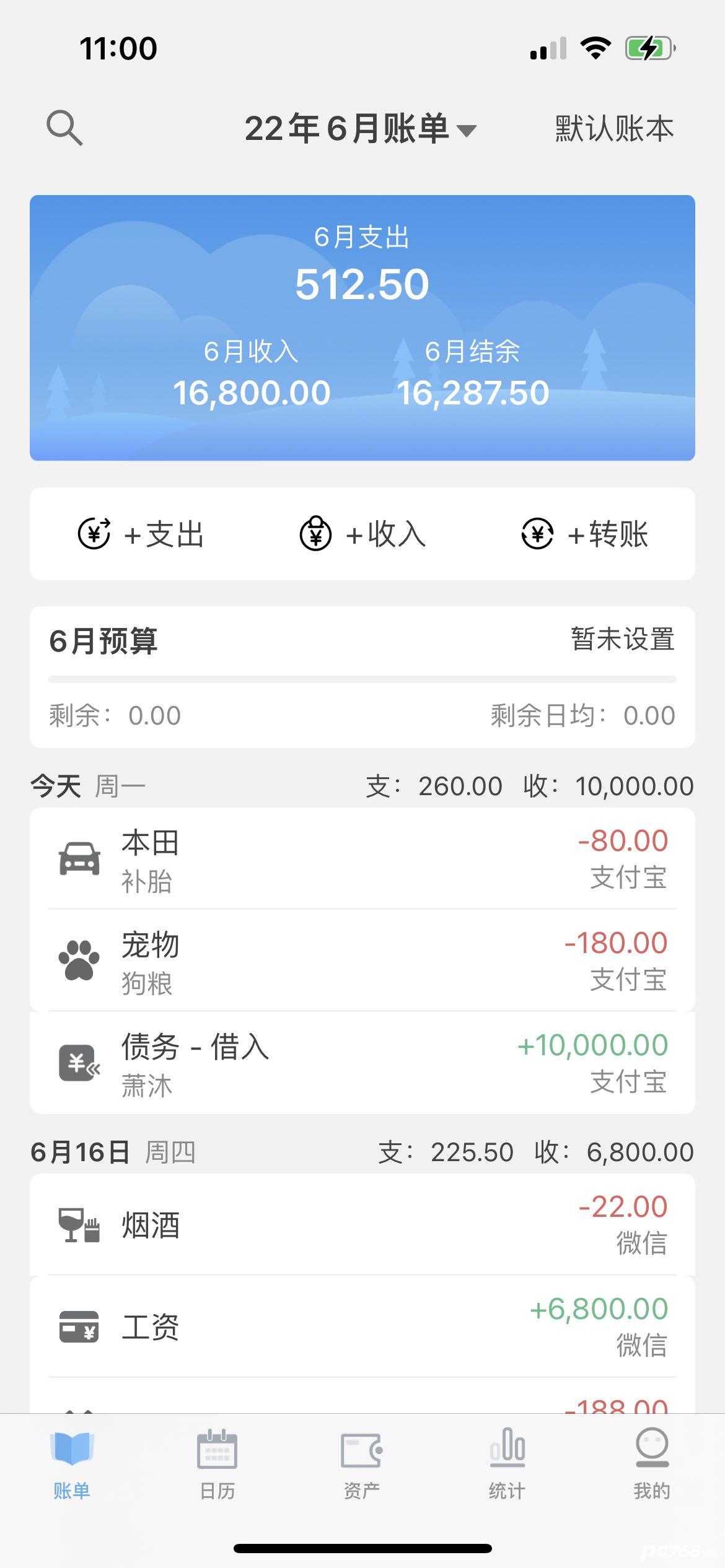Open the search magnifier icon
The width and height of the screenshot is (725, 1568).
click(x=64, y=128)
